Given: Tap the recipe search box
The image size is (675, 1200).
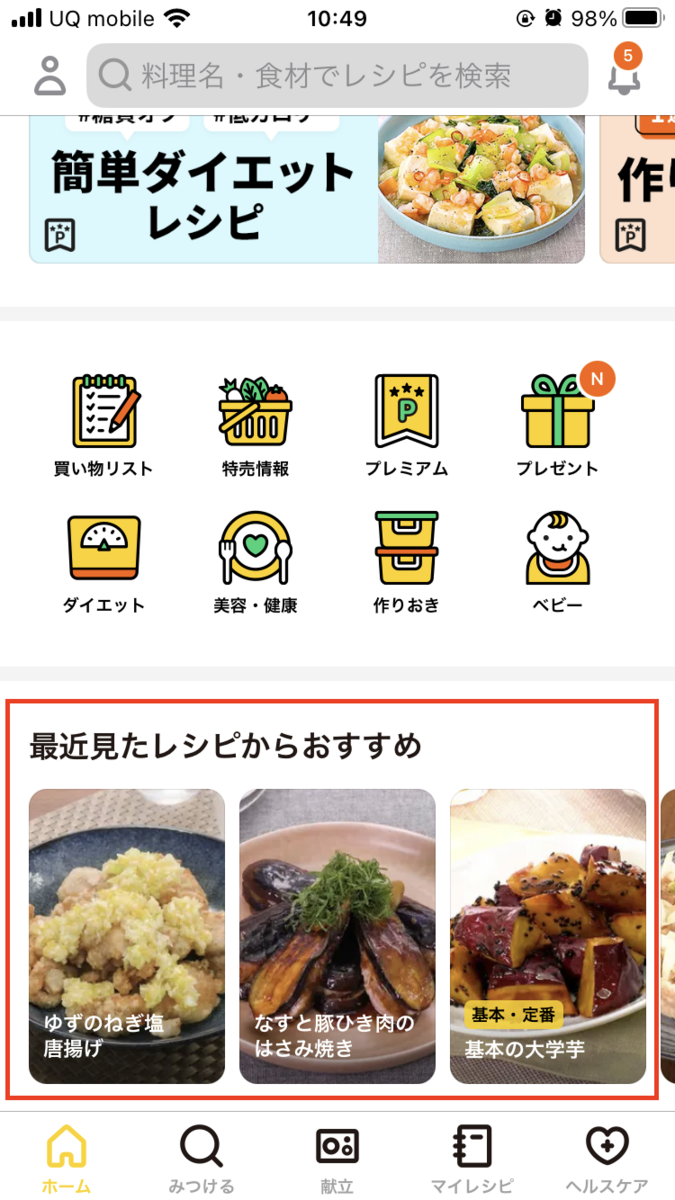Looking at the screenshot, I should tap(337, 75).
